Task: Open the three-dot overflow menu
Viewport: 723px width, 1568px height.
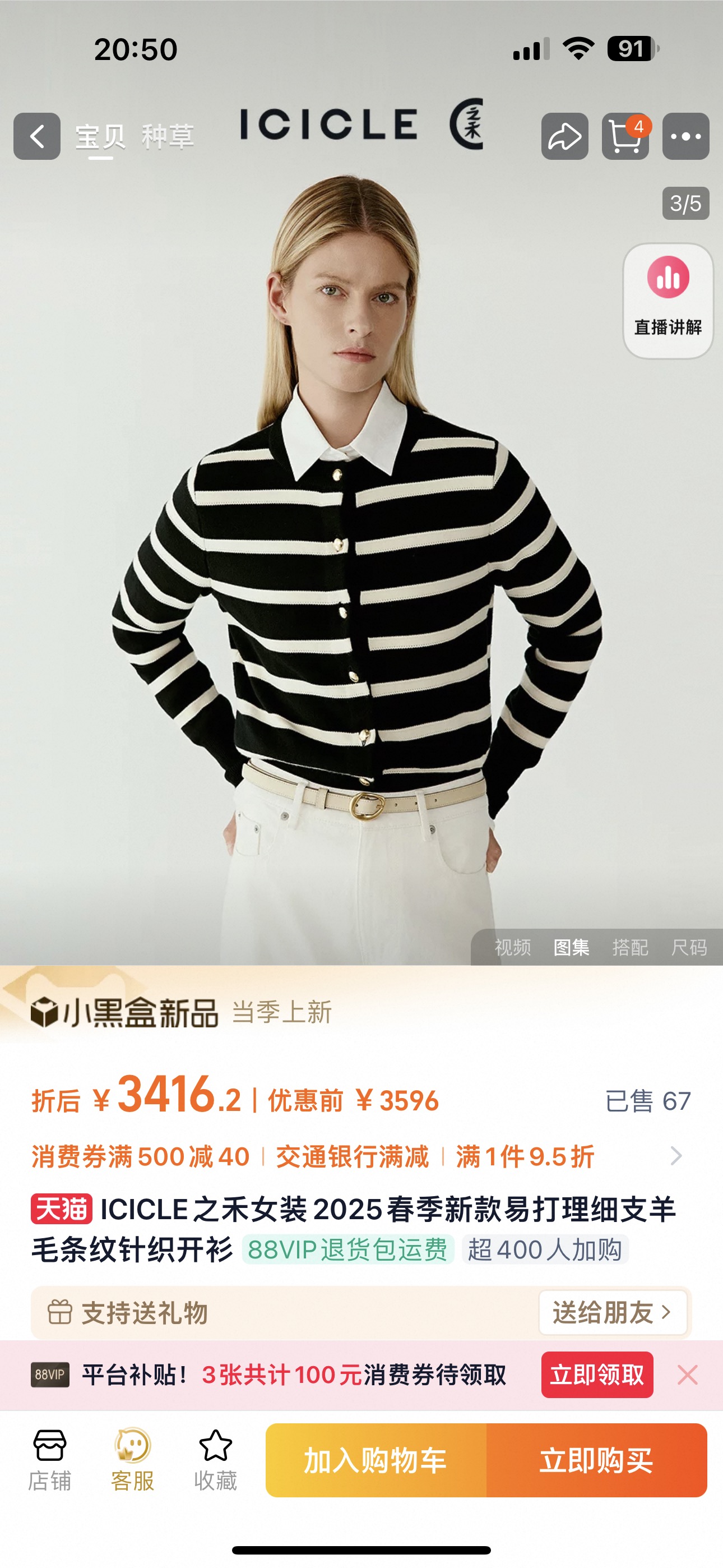Action: pos(686,136)
